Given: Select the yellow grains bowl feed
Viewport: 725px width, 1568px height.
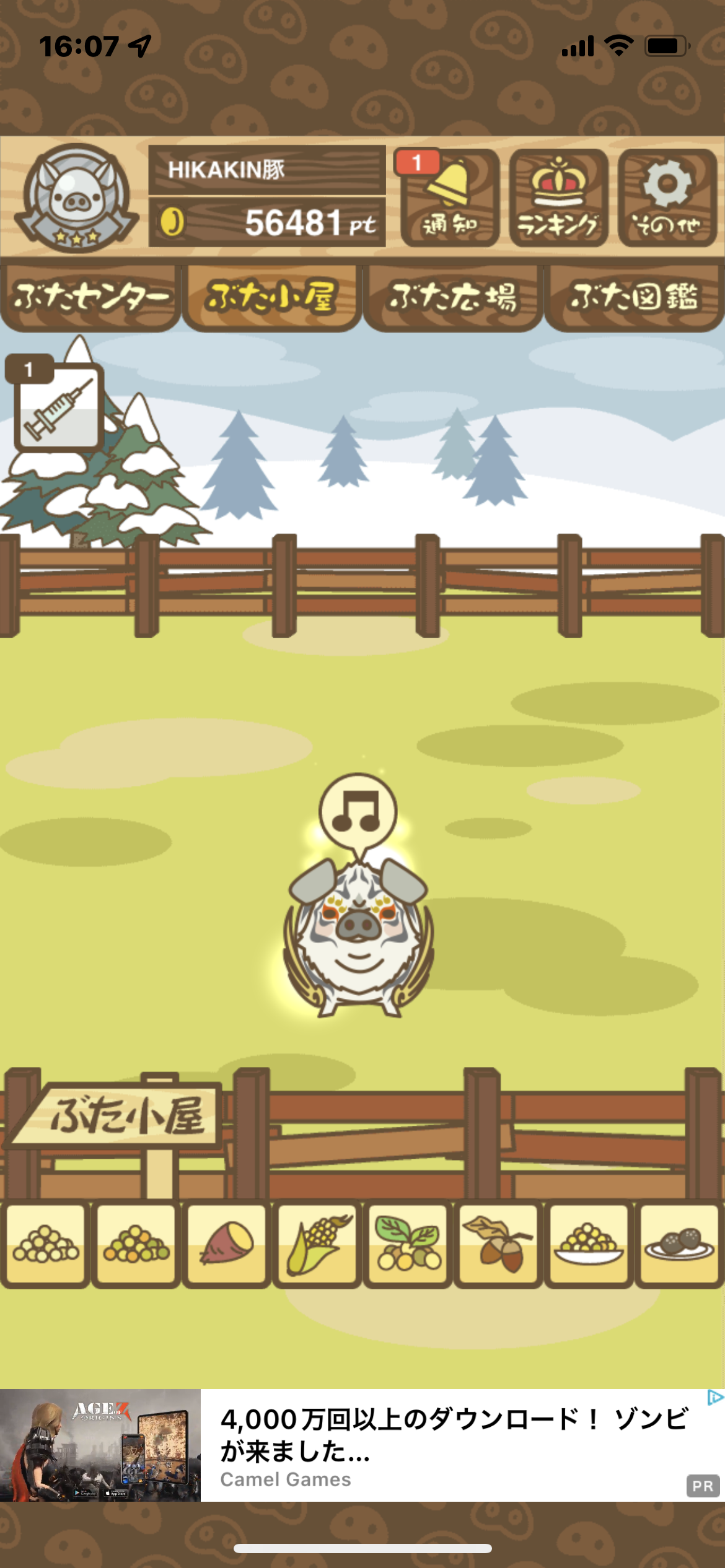Looking at the screenshot, I should click(x=589, y=1244).
